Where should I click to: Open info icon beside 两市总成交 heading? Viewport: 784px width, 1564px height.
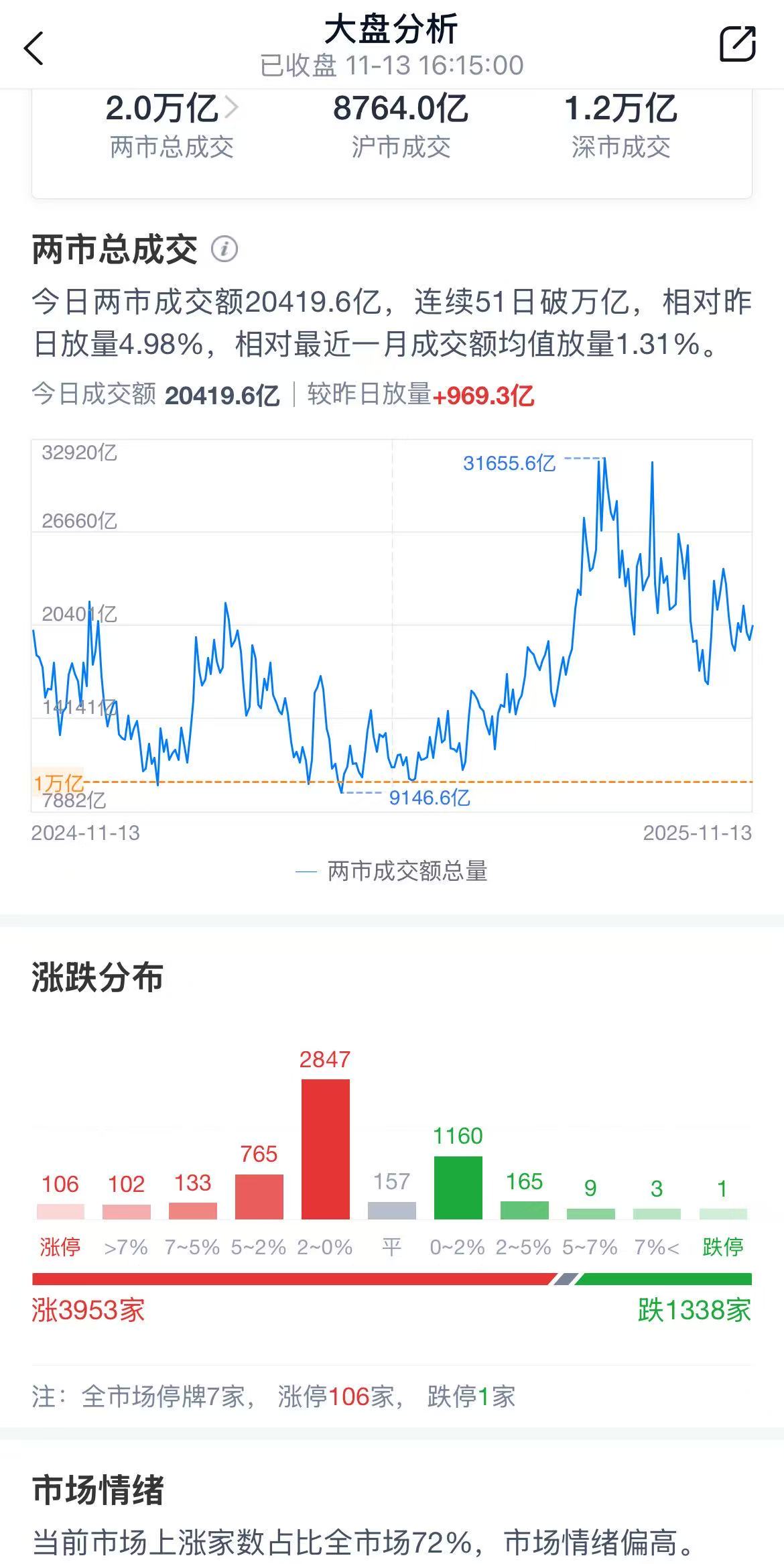point(224,249)
